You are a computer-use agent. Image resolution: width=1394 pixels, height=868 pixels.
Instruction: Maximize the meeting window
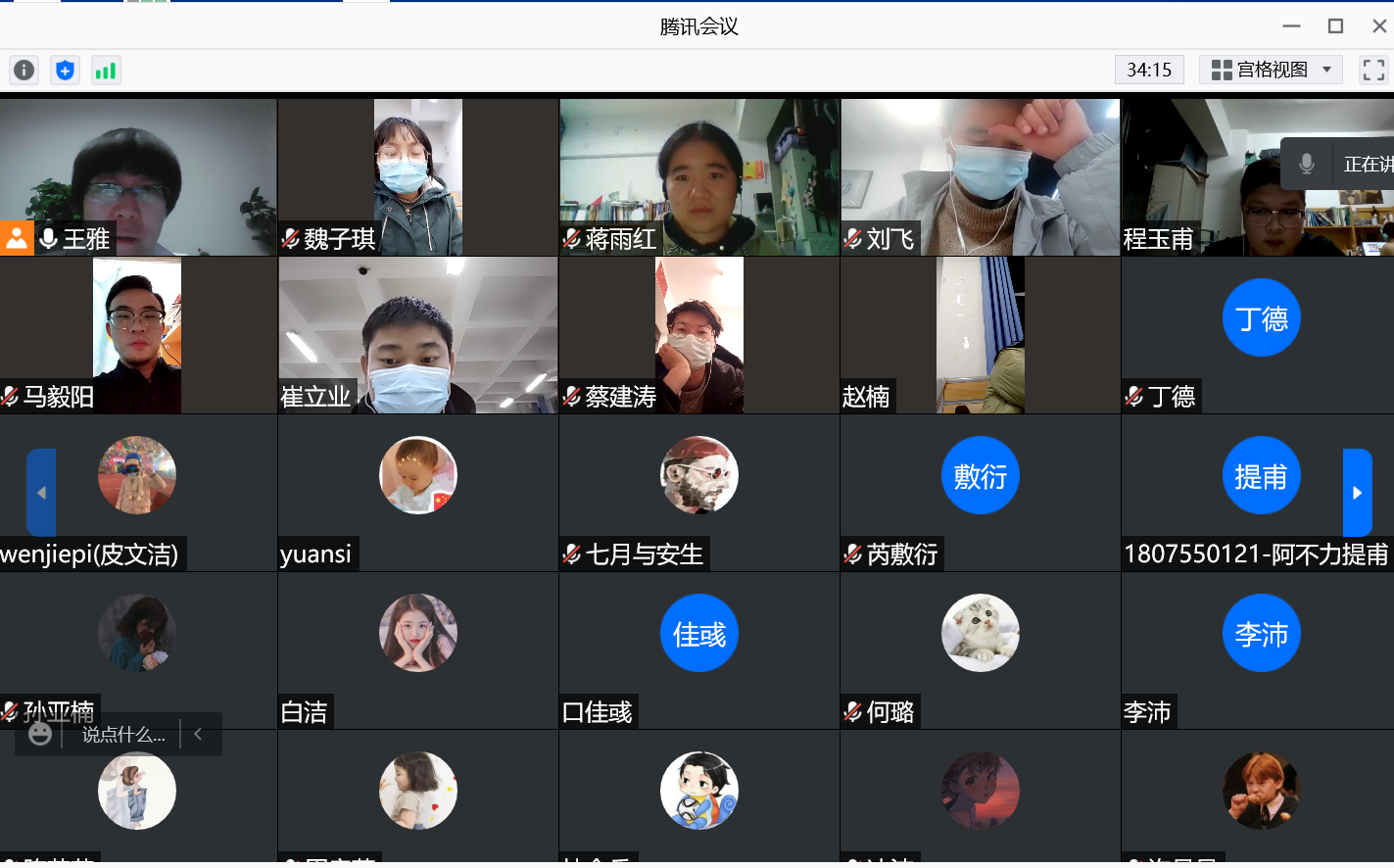click(1335, 26)
